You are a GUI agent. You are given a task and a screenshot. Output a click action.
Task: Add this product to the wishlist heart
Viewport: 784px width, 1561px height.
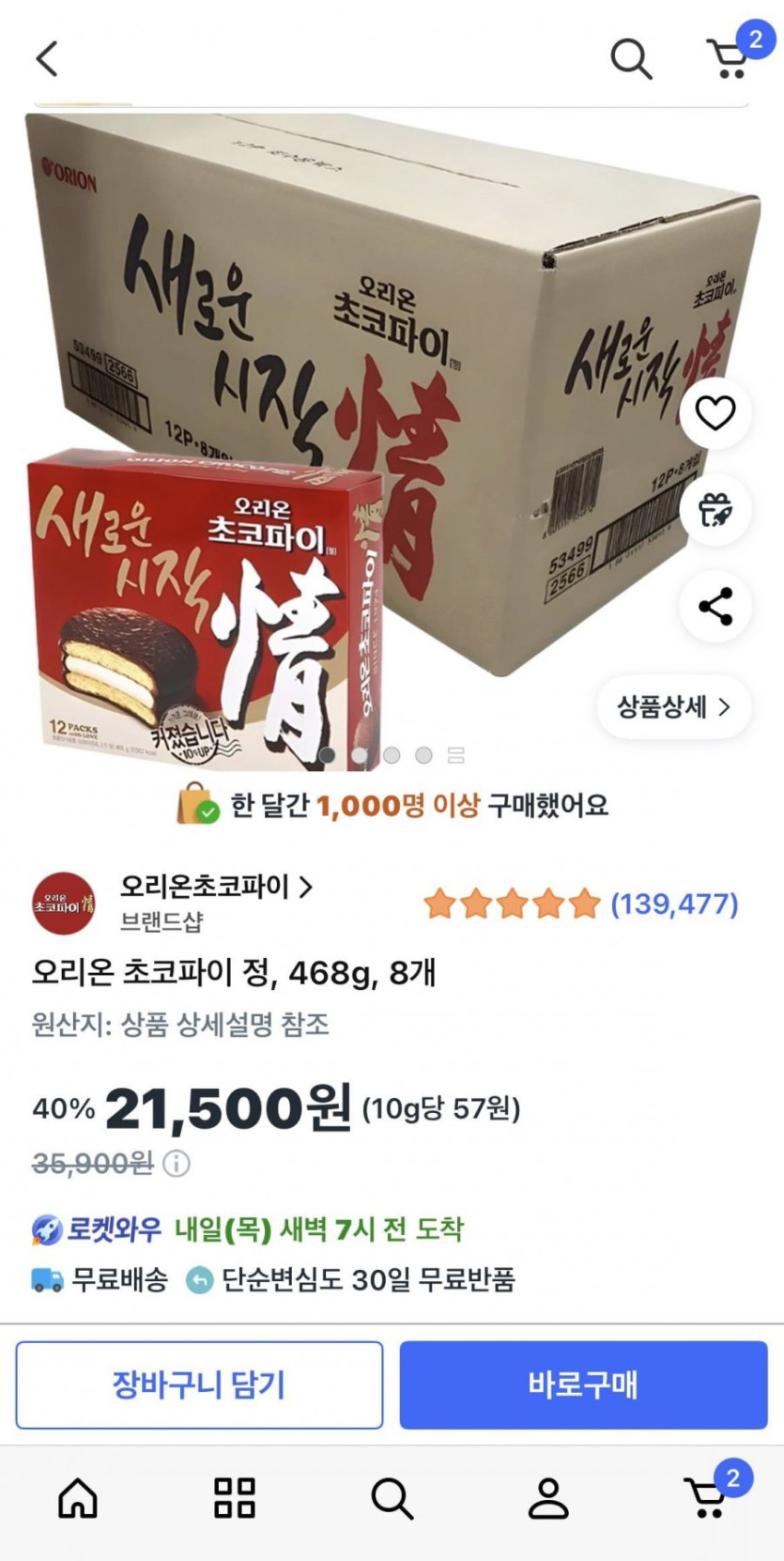pyautogui.click(x=715, y=412)
